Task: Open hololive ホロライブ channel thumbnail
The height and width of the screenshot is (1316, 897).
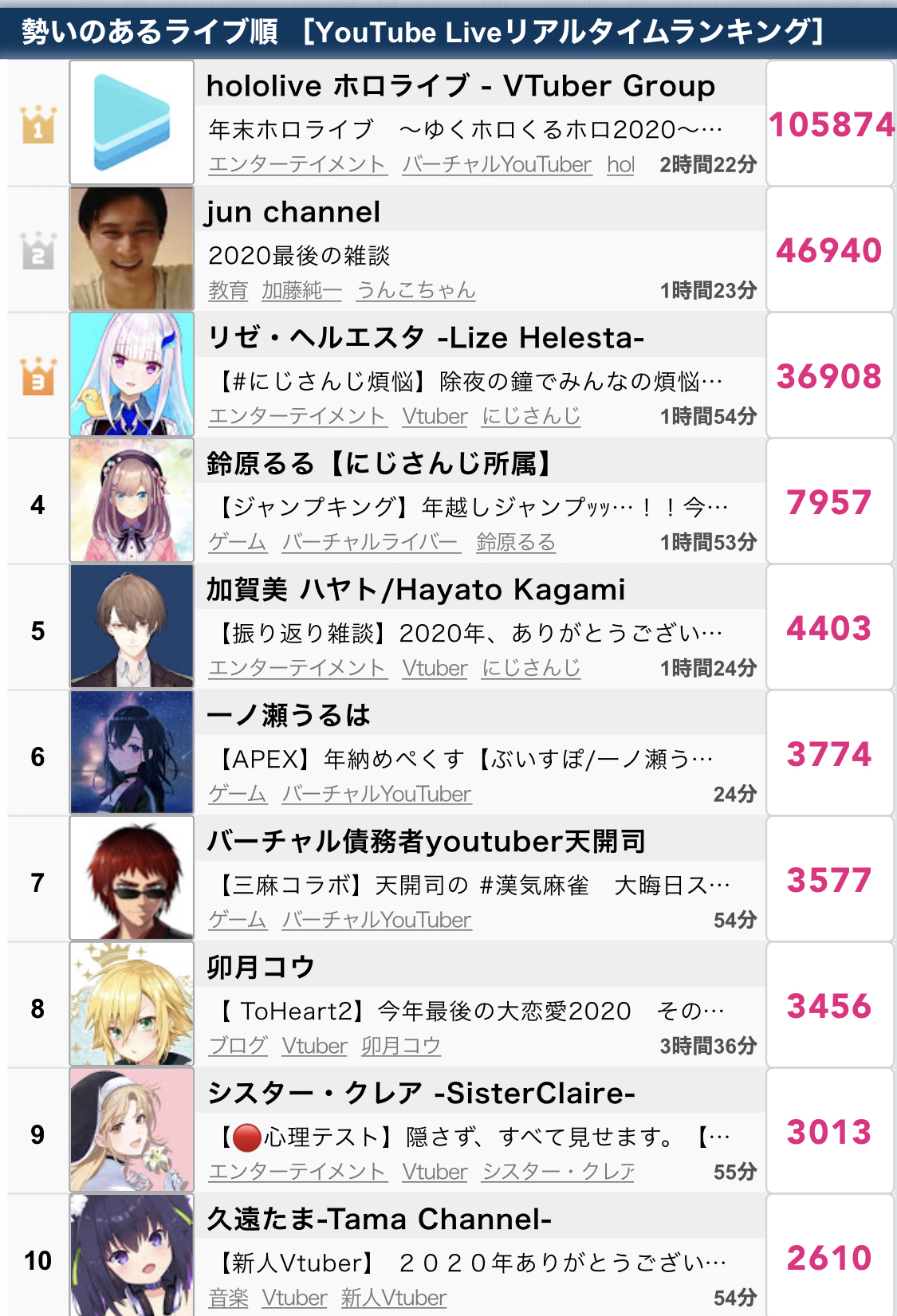Action: point(132,123)
